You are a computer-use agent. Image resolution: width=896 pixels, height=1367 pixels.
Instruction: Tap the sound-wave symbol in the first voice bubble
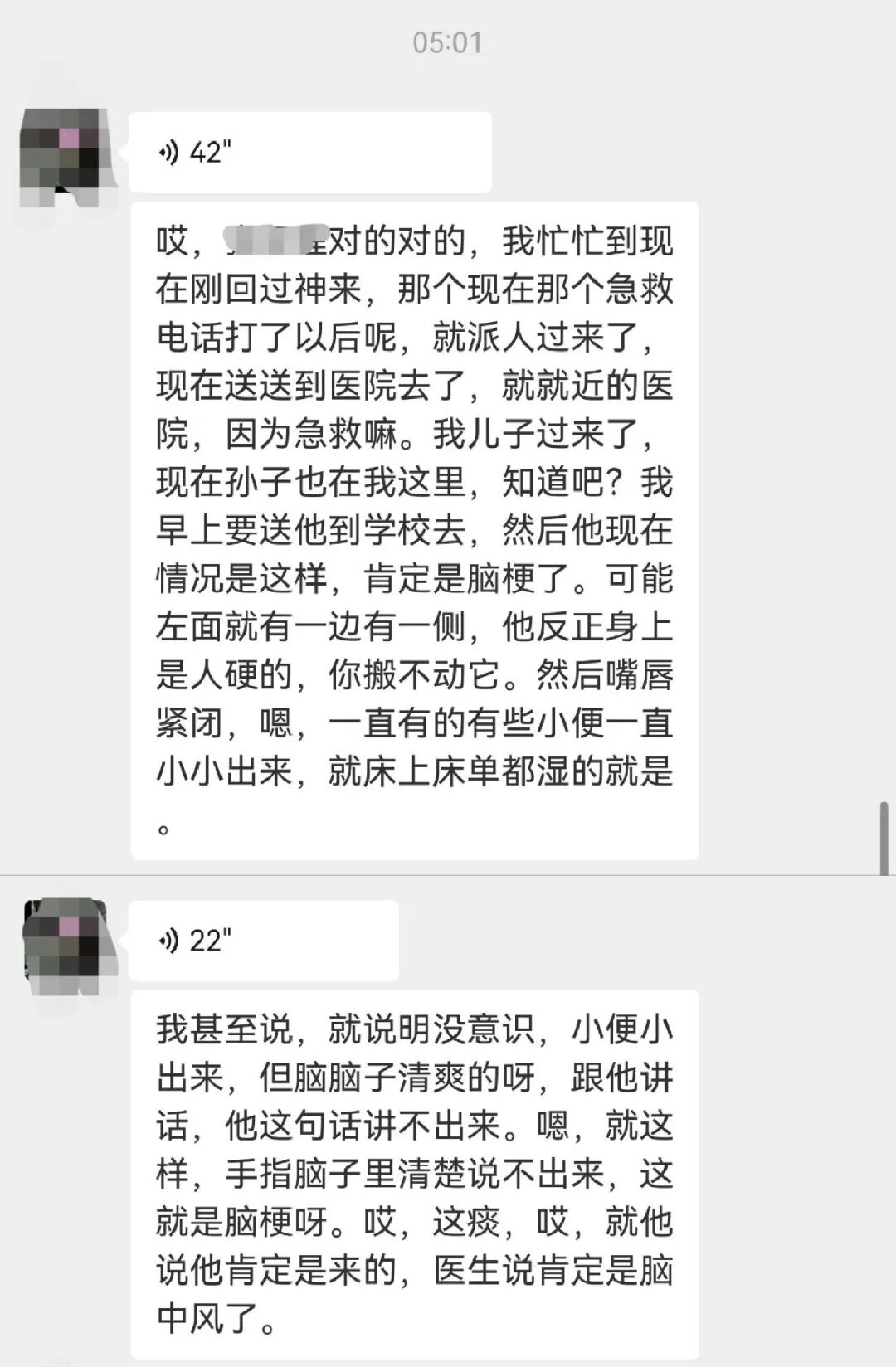(168, 150)
